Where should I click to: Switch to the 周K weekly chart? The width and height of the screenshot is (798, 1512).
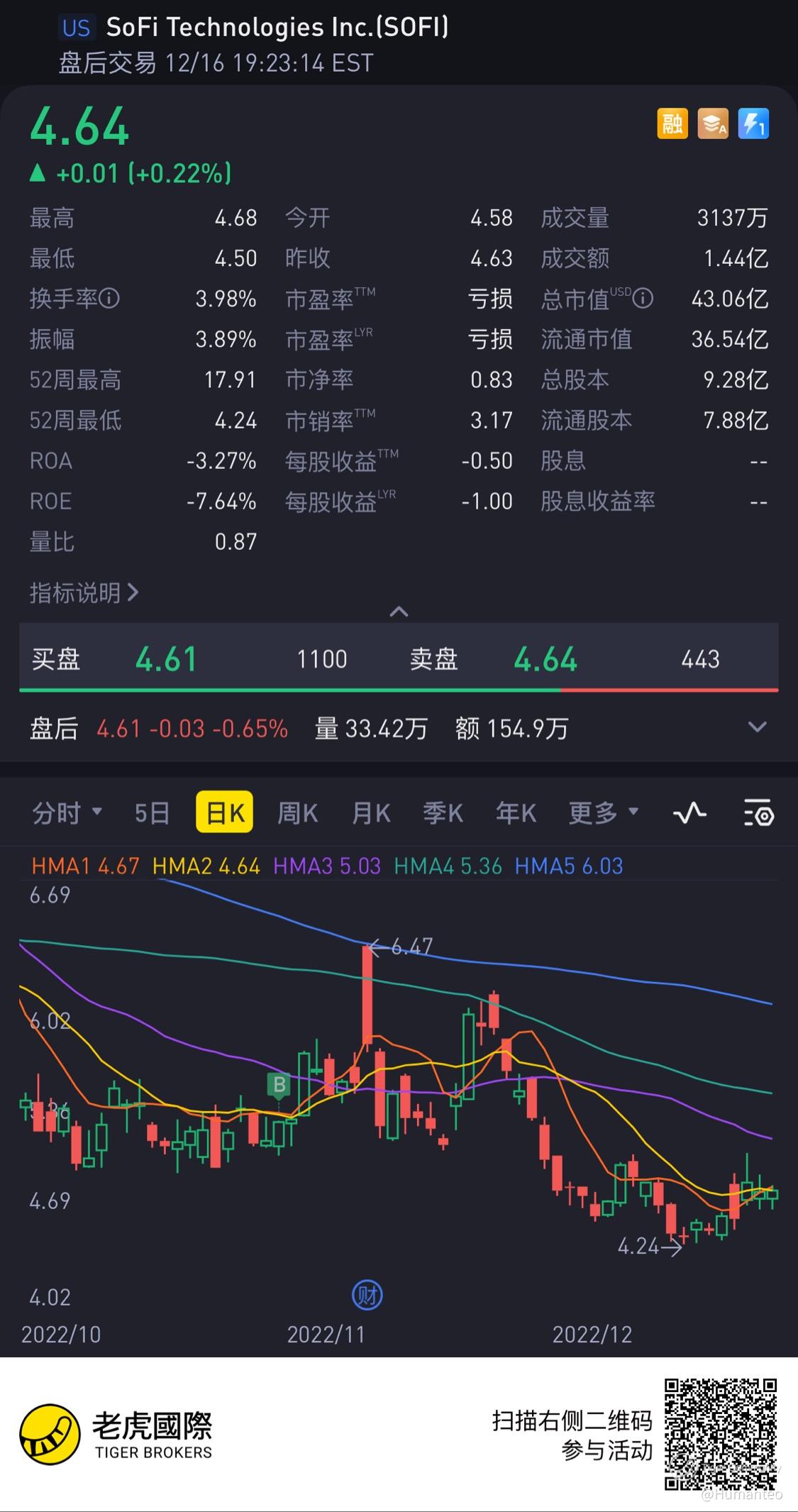(x=298, y=812)
